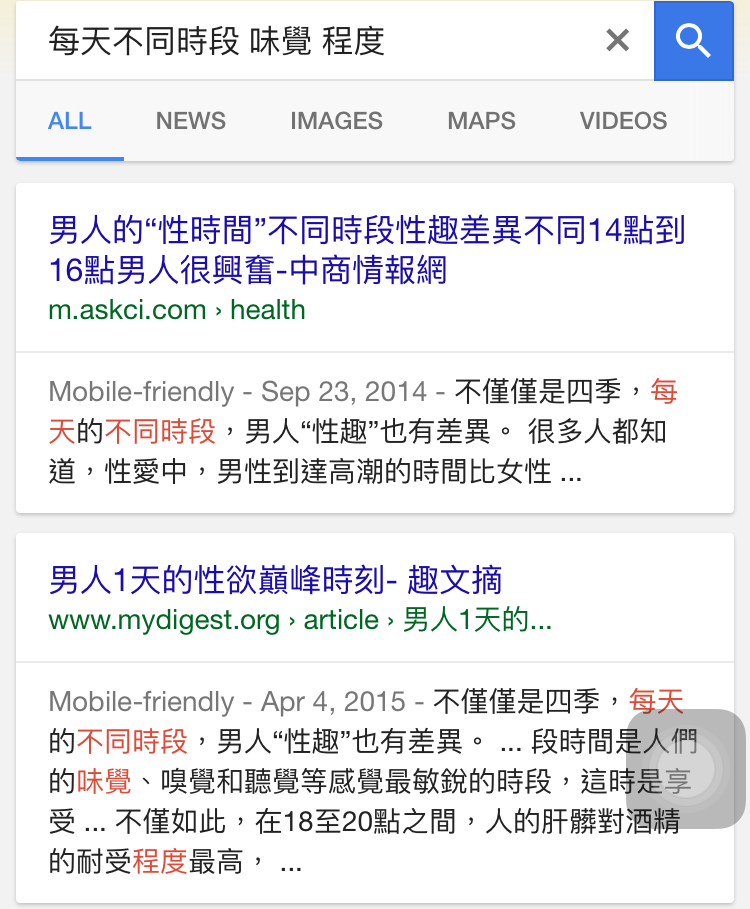This screenshot has width=750, height=909.
Task: Open the m.askci.com result about 性時間
Action: 366,250
